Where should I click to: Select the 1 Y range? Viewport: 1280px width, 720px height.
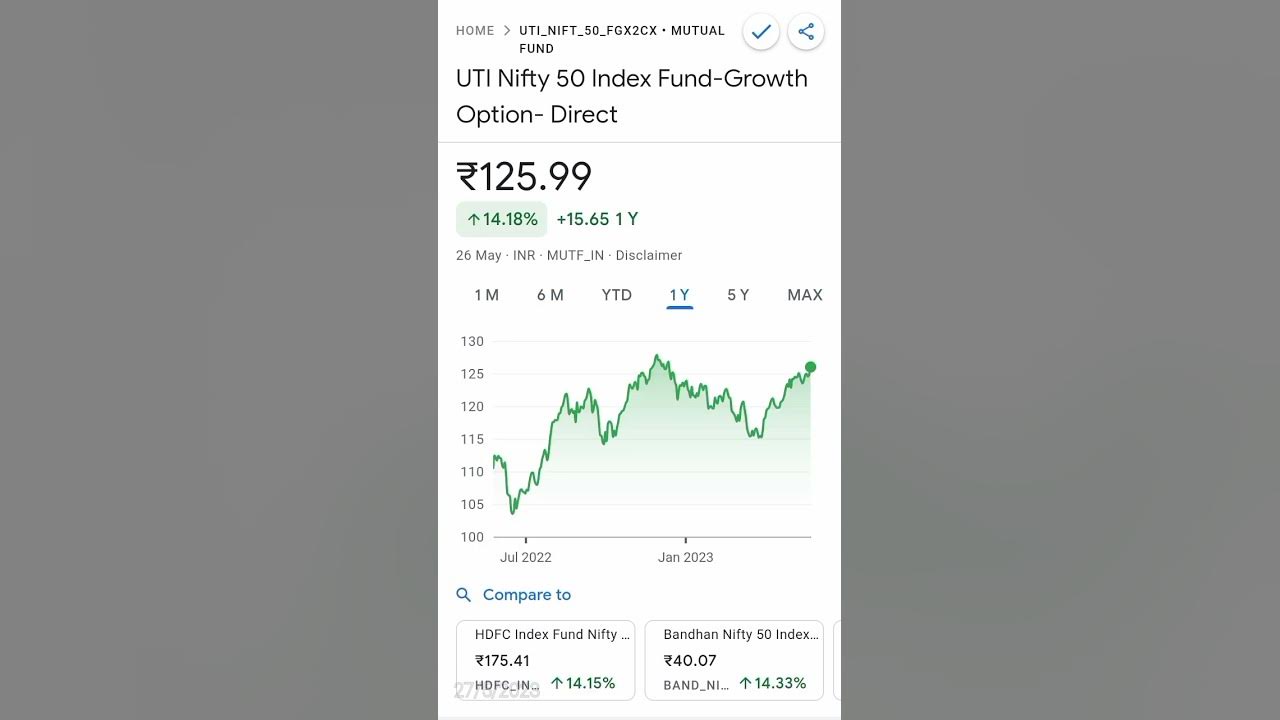[680, 295]
